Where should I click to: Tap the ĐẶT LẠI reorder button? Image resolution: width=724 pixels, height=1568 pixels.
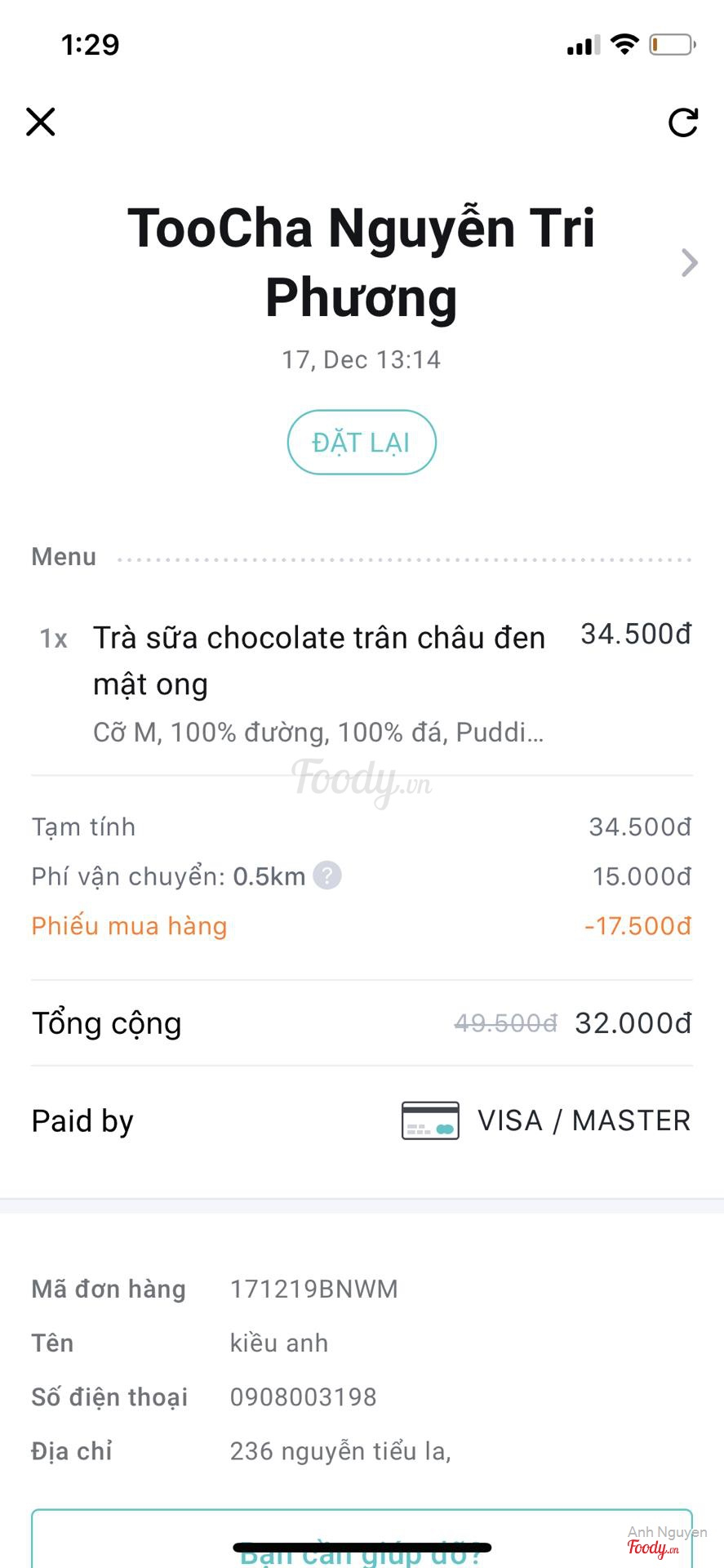pyautogui.click(x=362, y=443)
